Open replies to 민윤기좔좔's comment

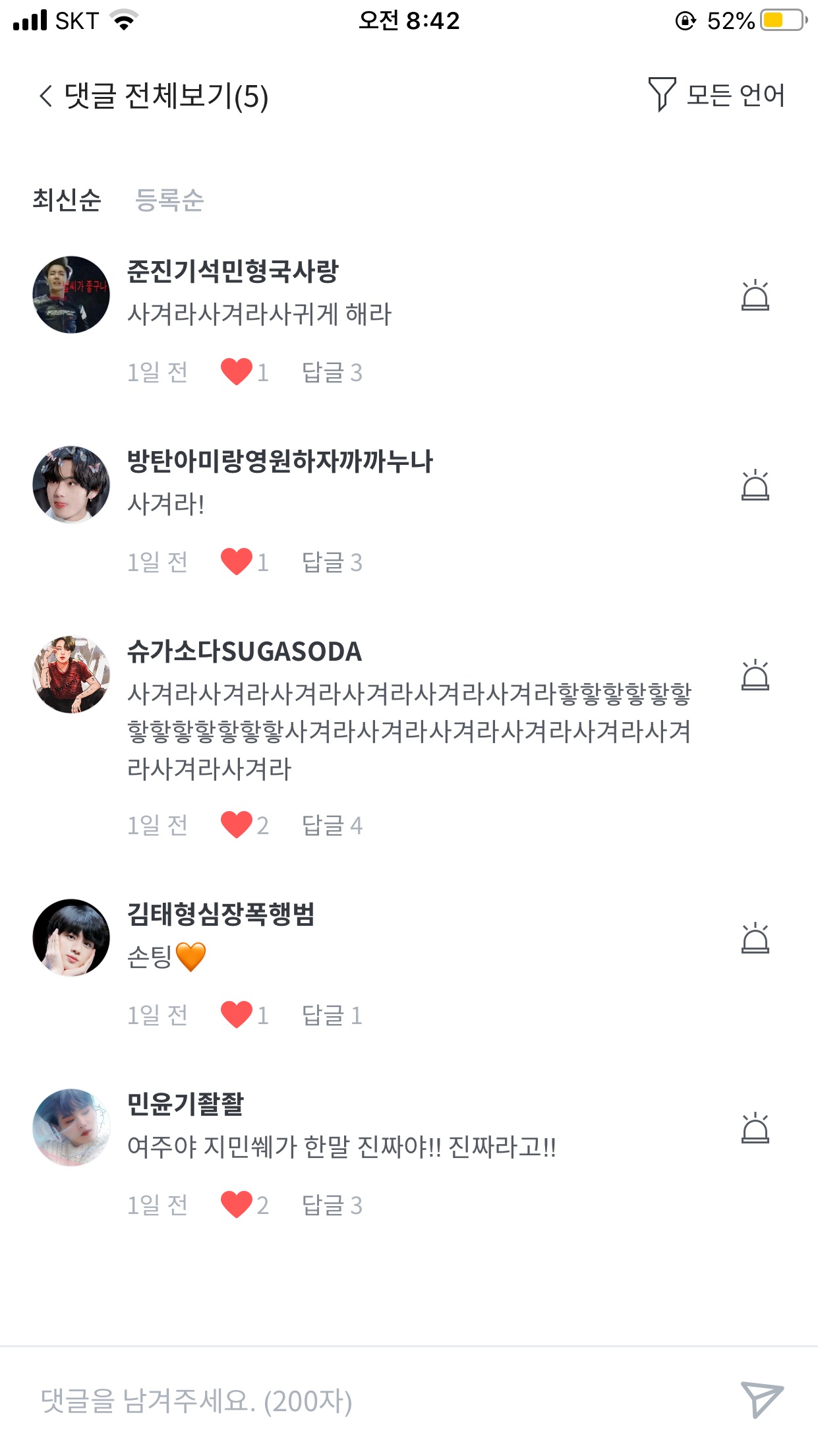pos(332,1205)
